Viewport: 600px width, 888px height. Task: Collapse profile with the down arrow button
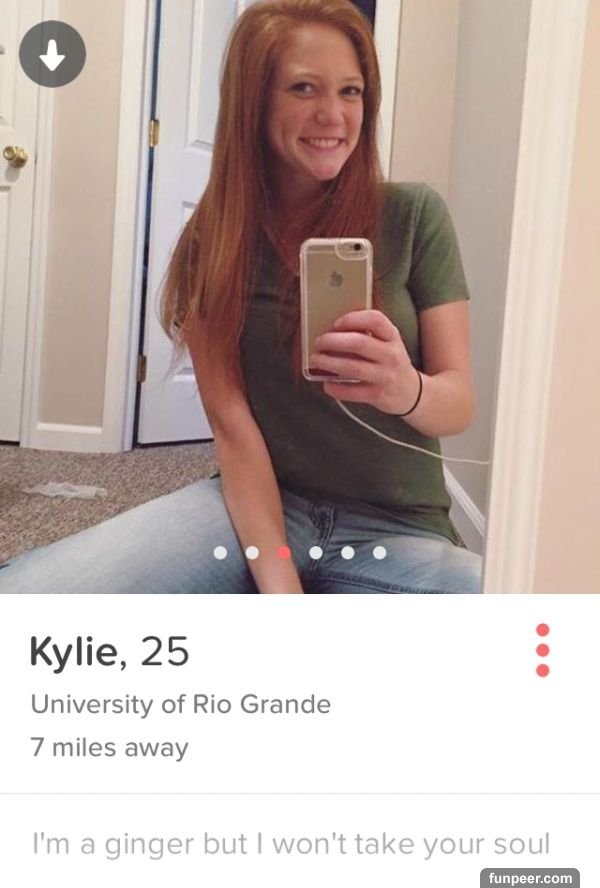[x=53, y=54]
